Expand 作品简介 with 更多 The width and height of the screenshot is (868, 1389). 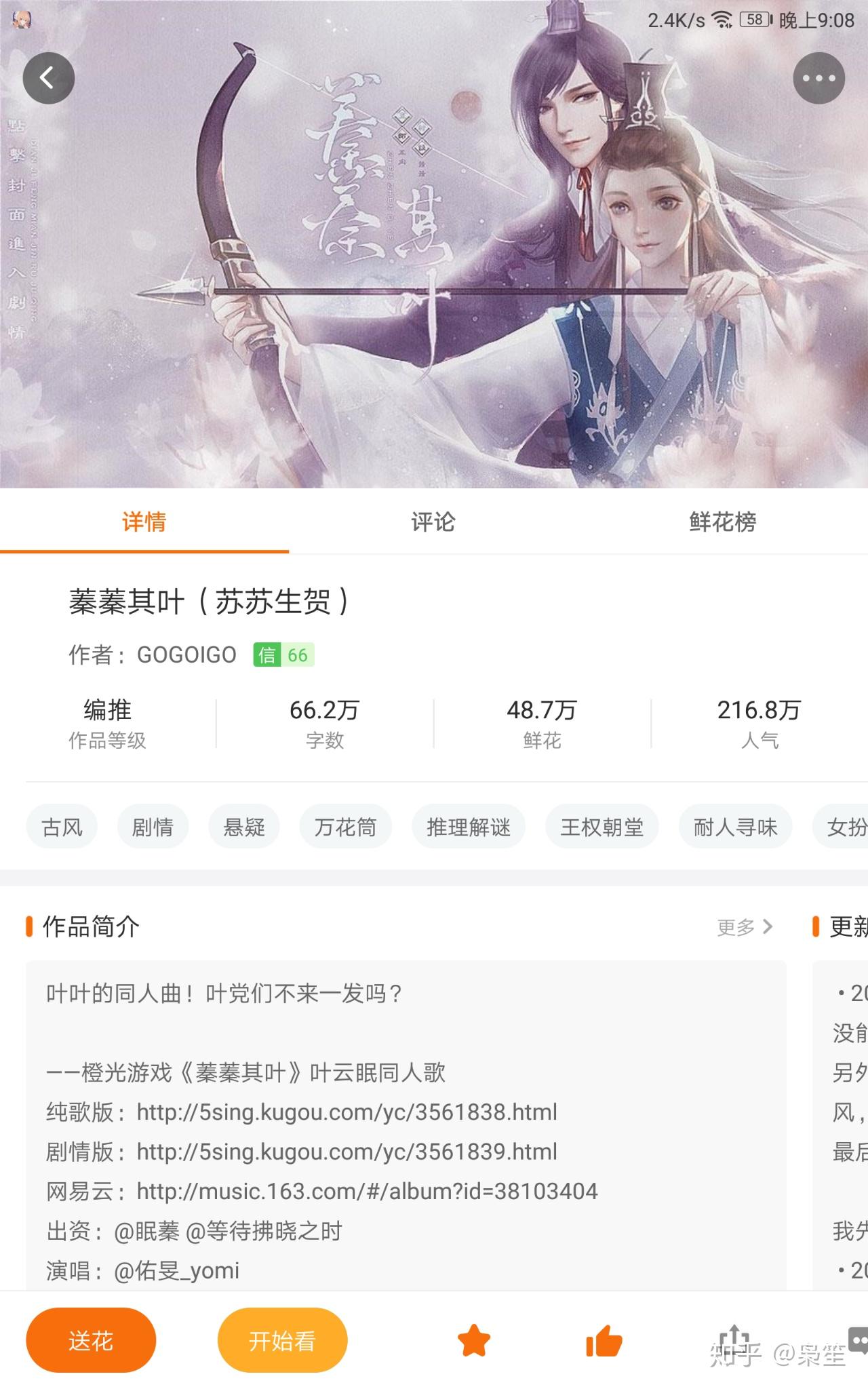[x=745, y=926]
